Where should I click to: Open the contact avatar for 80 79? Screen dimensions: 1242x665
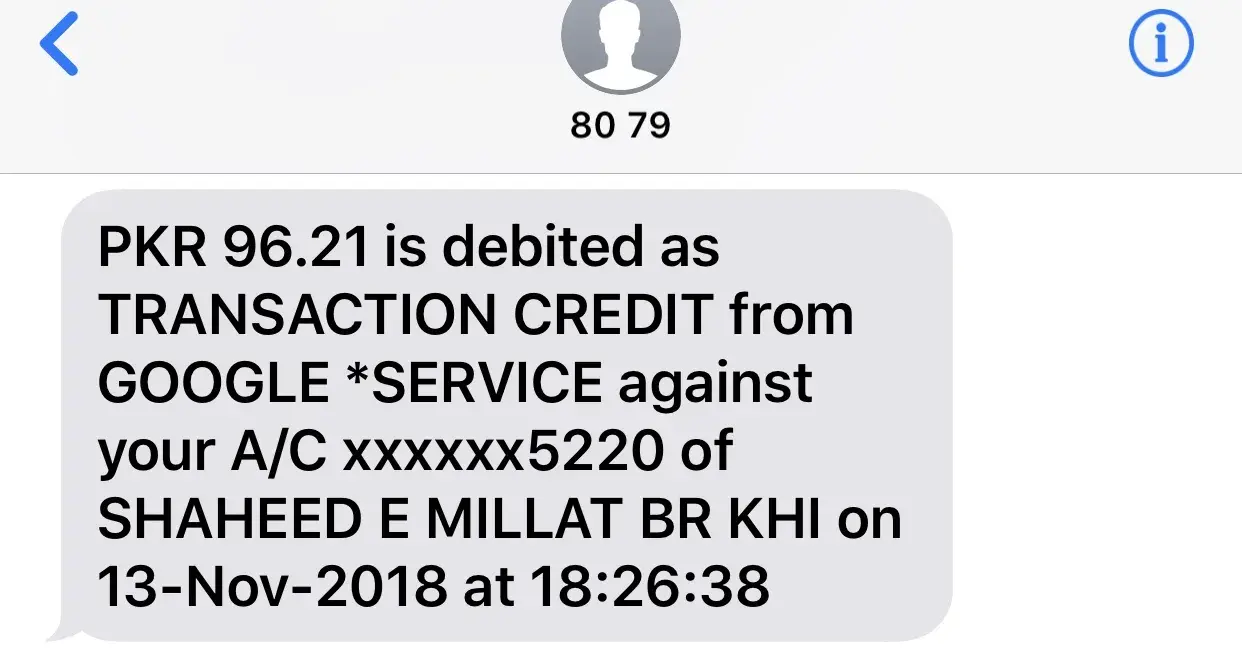621,42
